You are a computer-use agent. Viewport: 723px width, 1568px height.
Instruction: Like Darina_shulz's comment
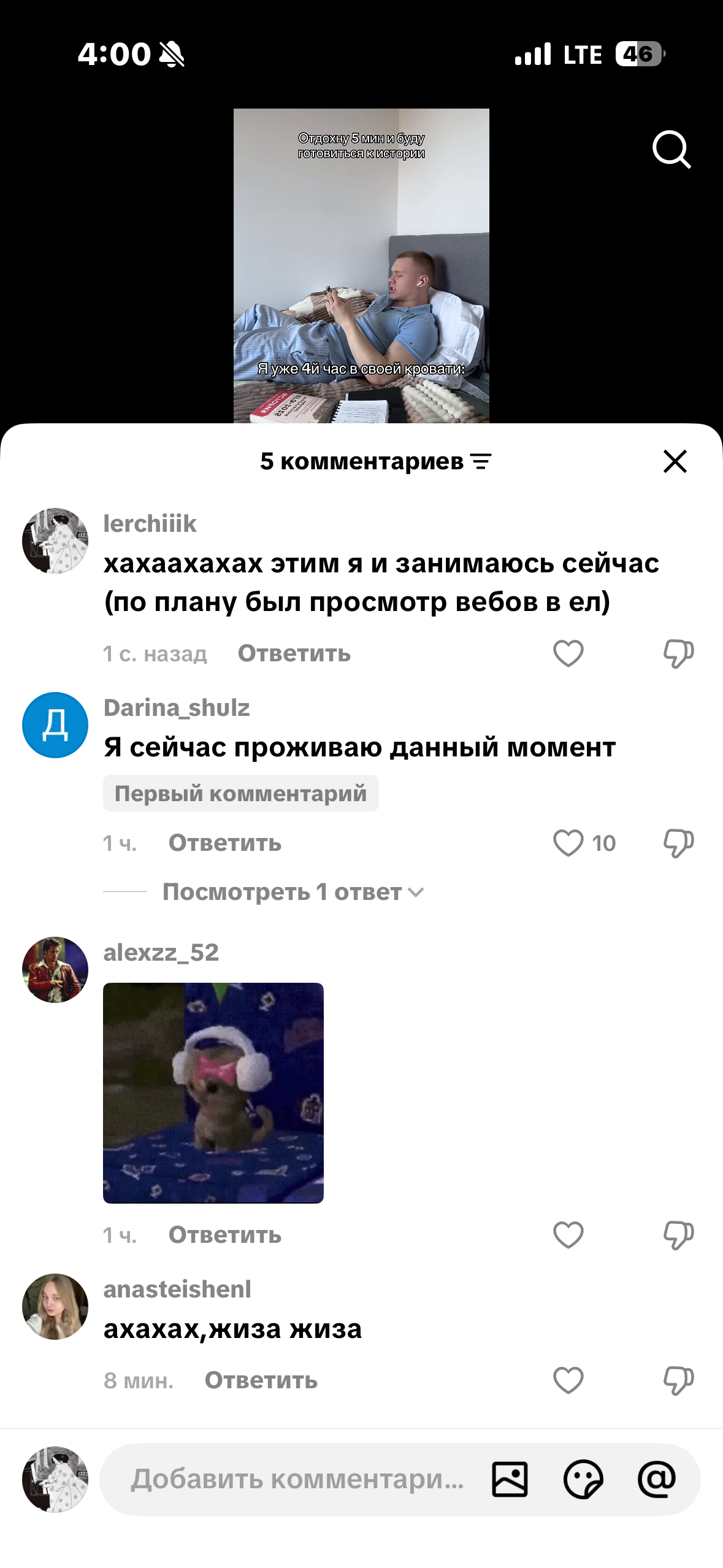(x=568, y=843)
